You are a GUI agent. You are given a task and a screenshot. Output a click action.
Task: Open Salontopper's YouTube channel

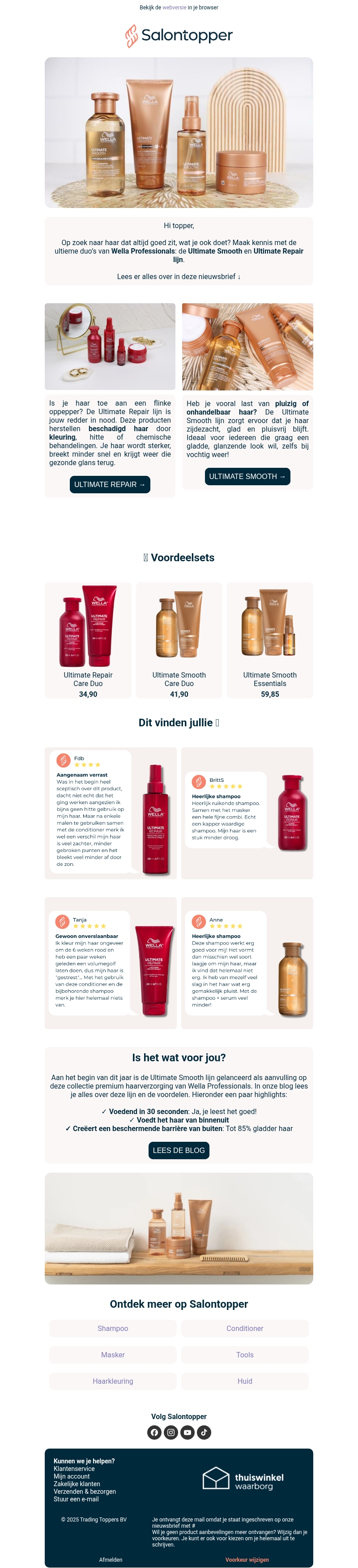click(188, 1432)
